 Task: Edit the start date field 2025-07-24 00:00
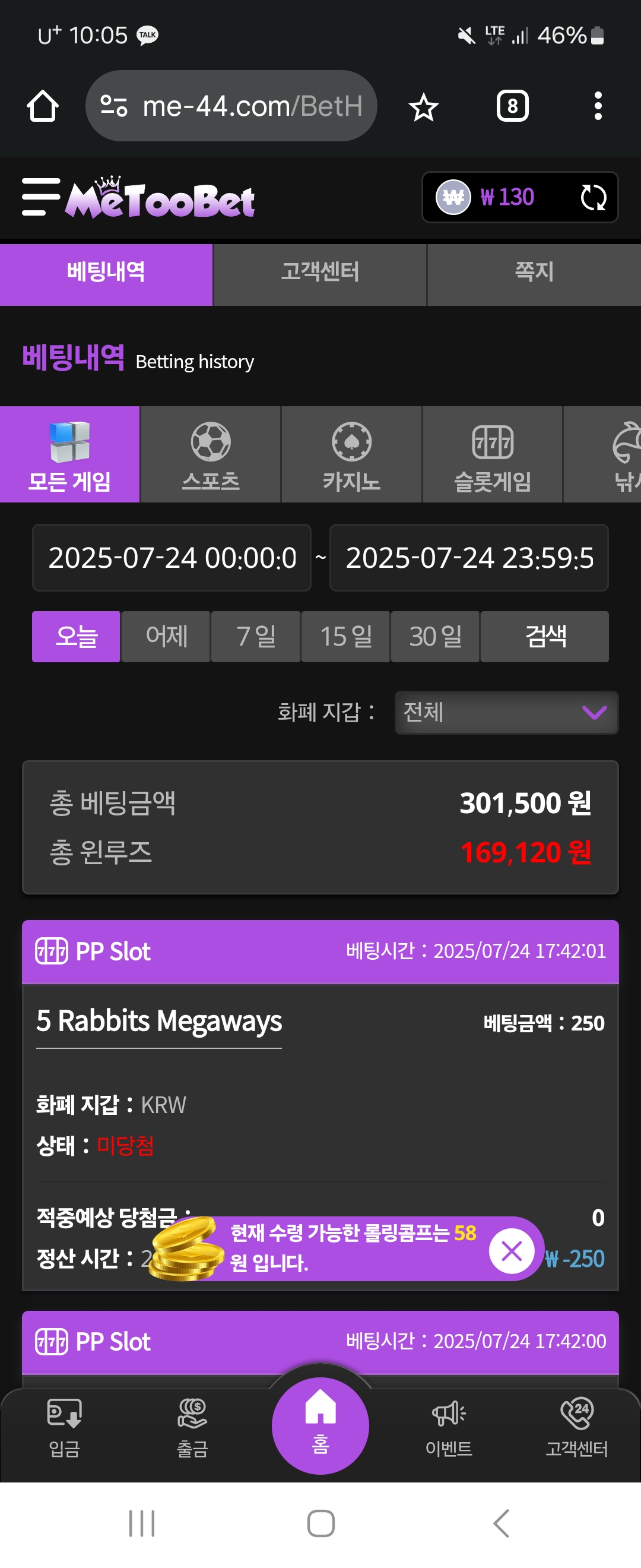(172, 558)
